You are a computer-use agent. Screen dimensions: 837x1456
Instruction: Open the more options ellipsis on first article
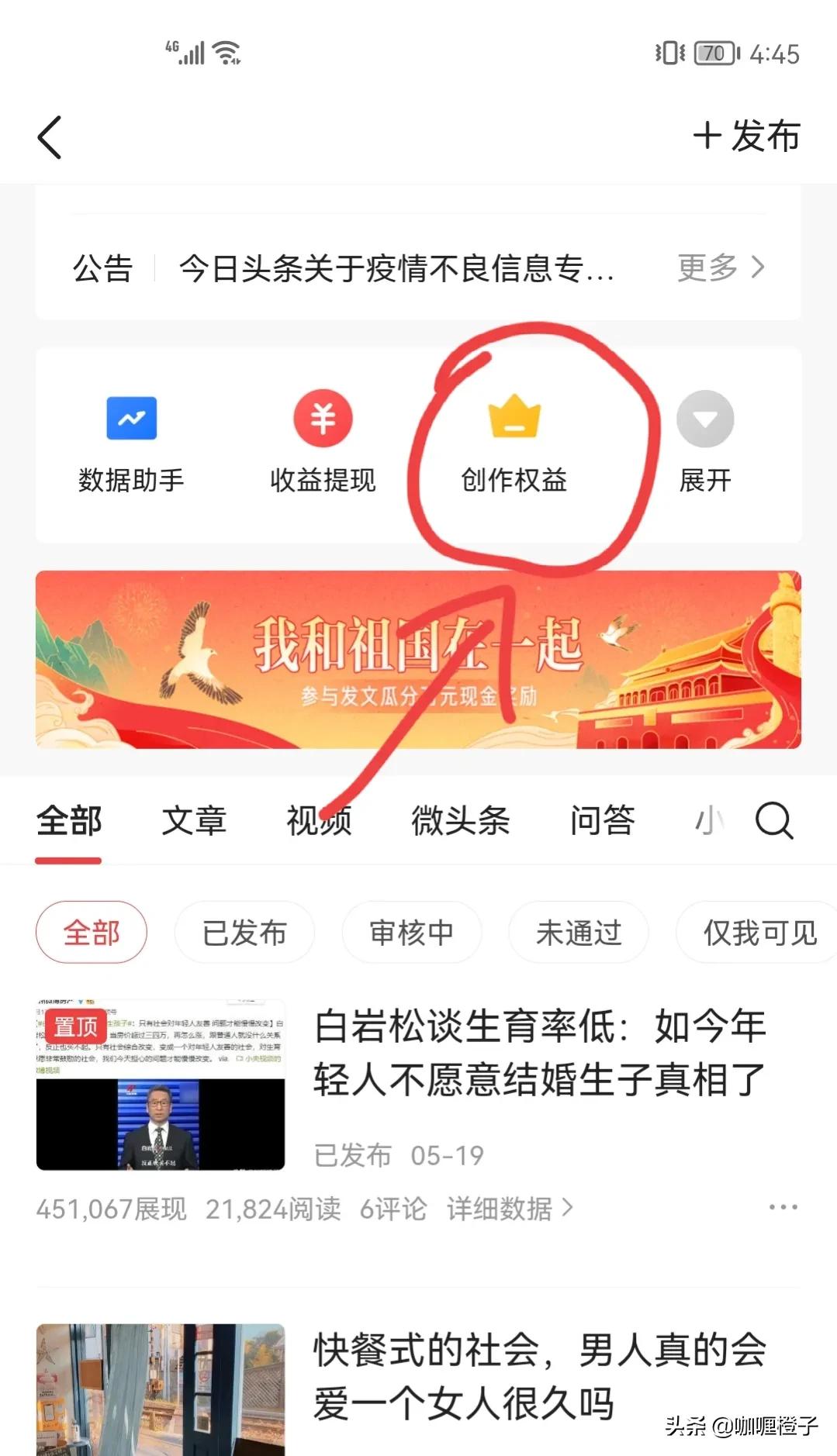(x=782, y=1206)
